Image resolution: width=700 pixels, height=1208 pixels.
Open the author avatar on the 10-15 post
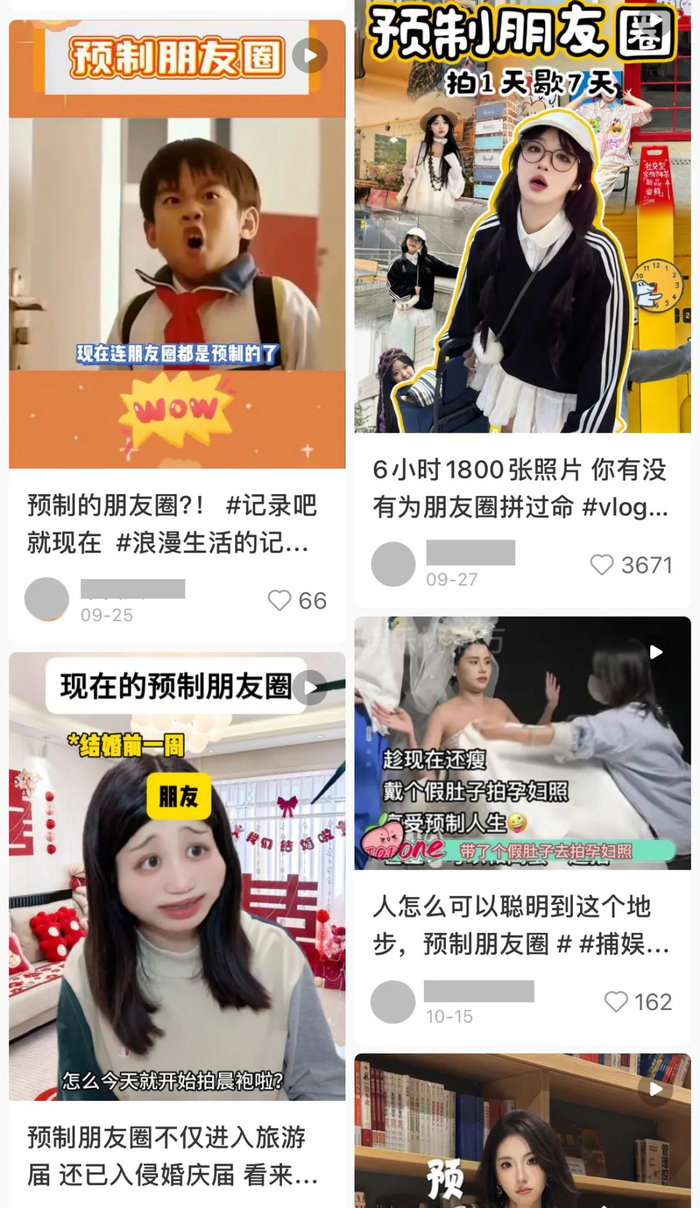click(x=393, y=1001)
